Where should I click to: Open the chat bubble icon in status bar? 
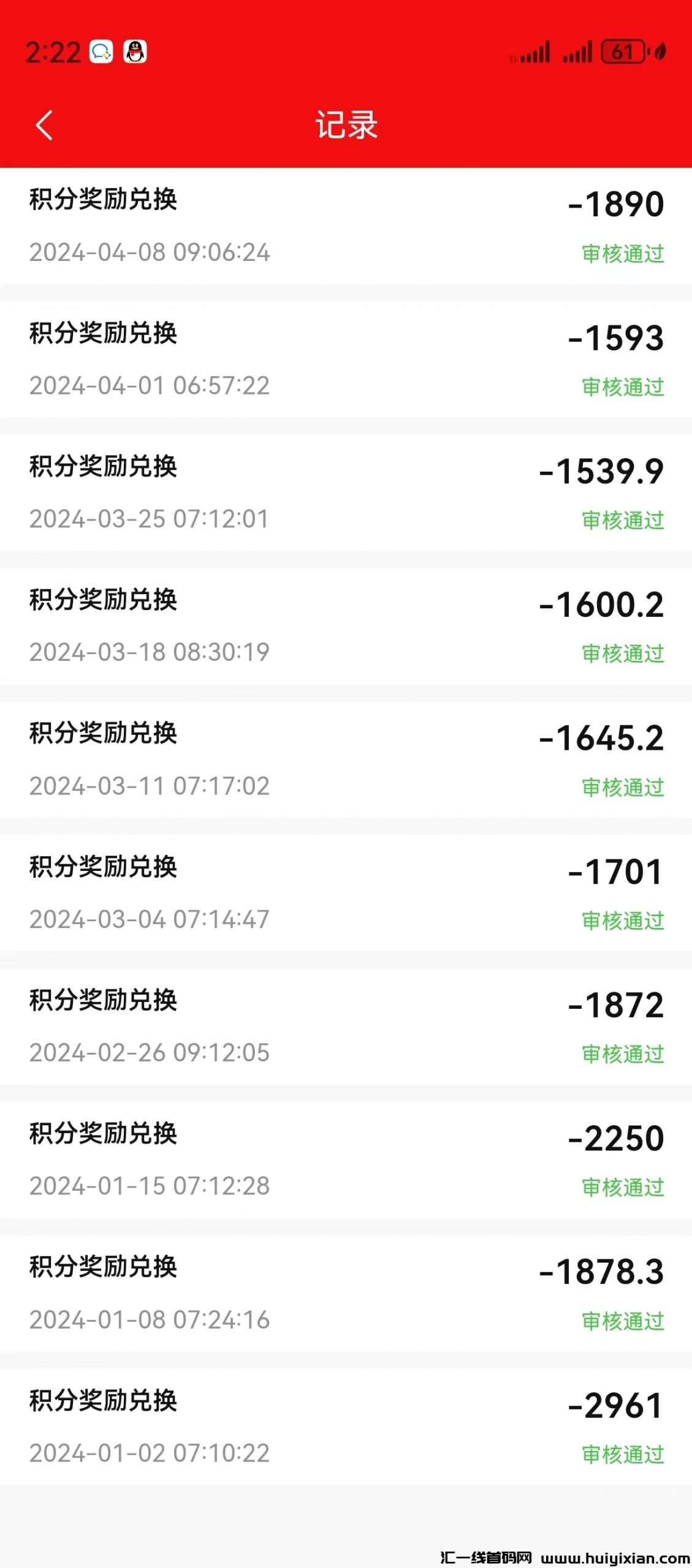(102, 53)
